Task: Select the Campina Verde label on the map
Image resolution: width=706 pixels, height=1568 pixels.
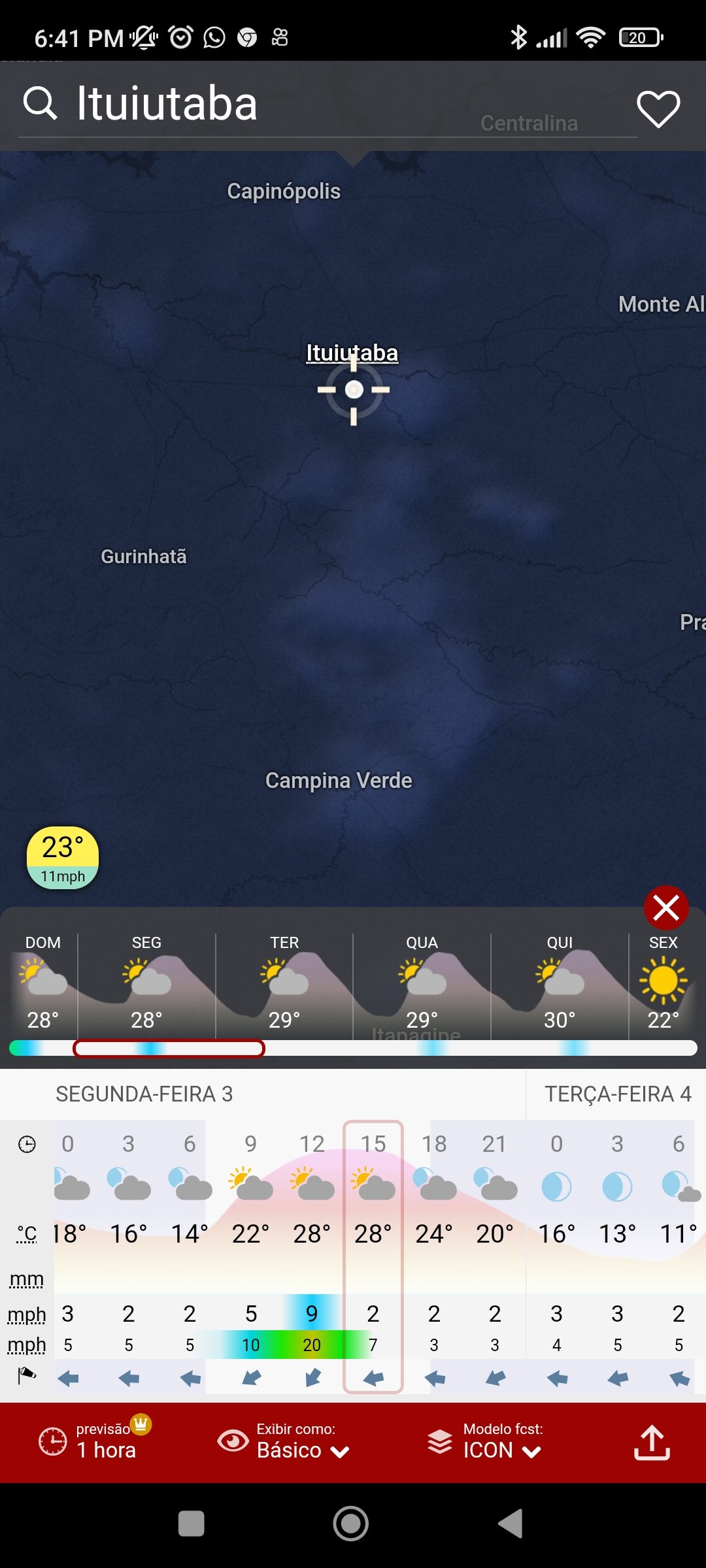Action: coord(339,780)
